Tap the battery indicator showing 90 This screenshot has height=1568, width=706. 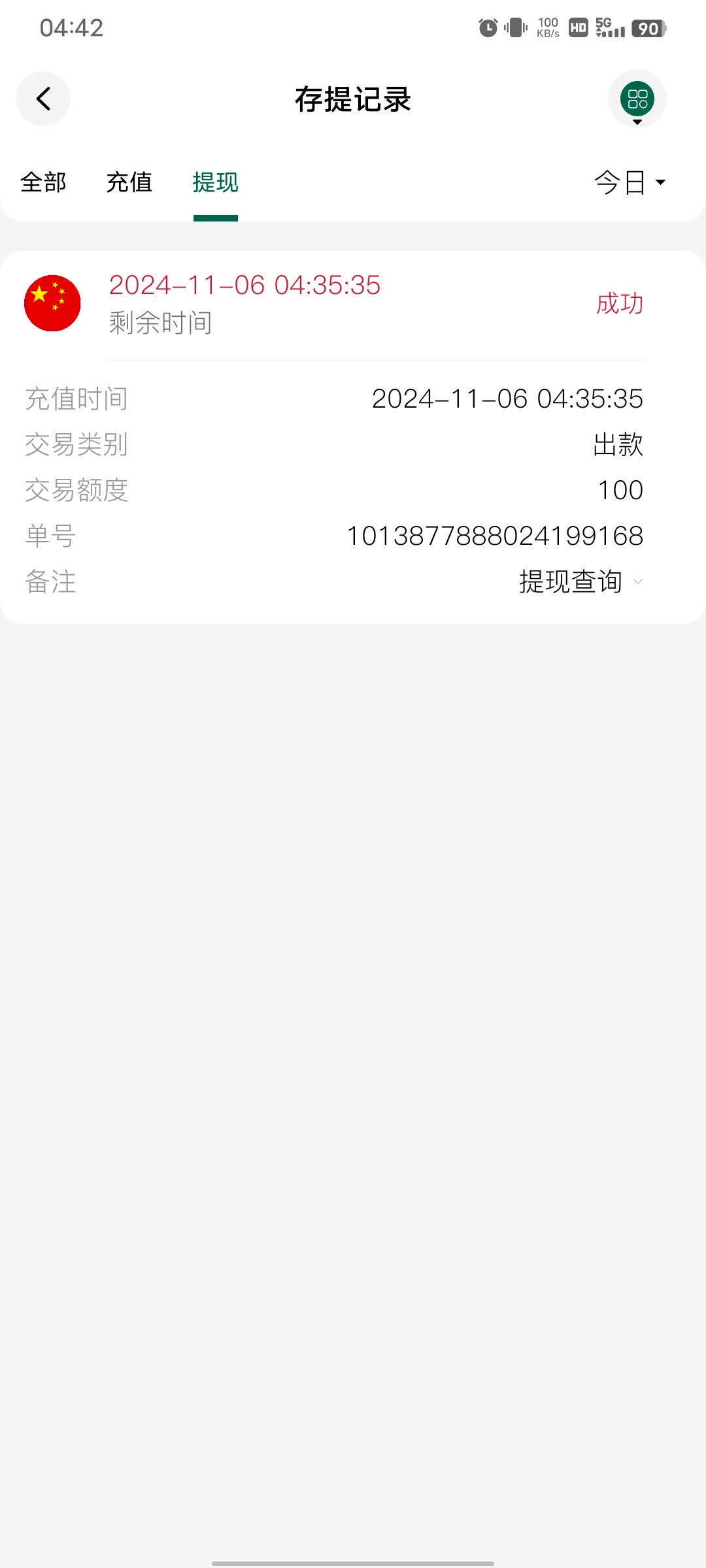[x=648, y=29]
